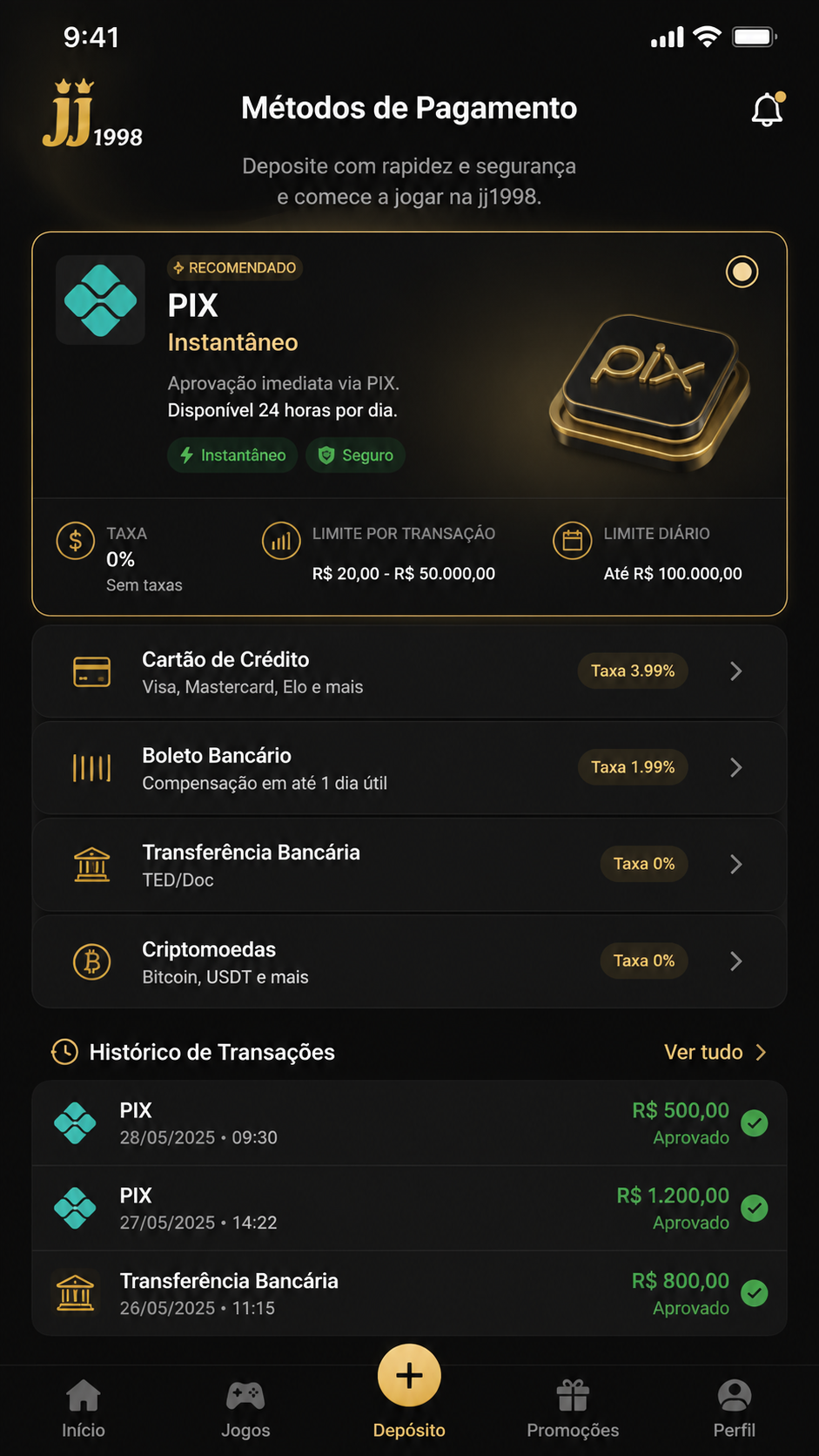Open the PIX transaction of R$ 1.200,00

point(409,1209)
